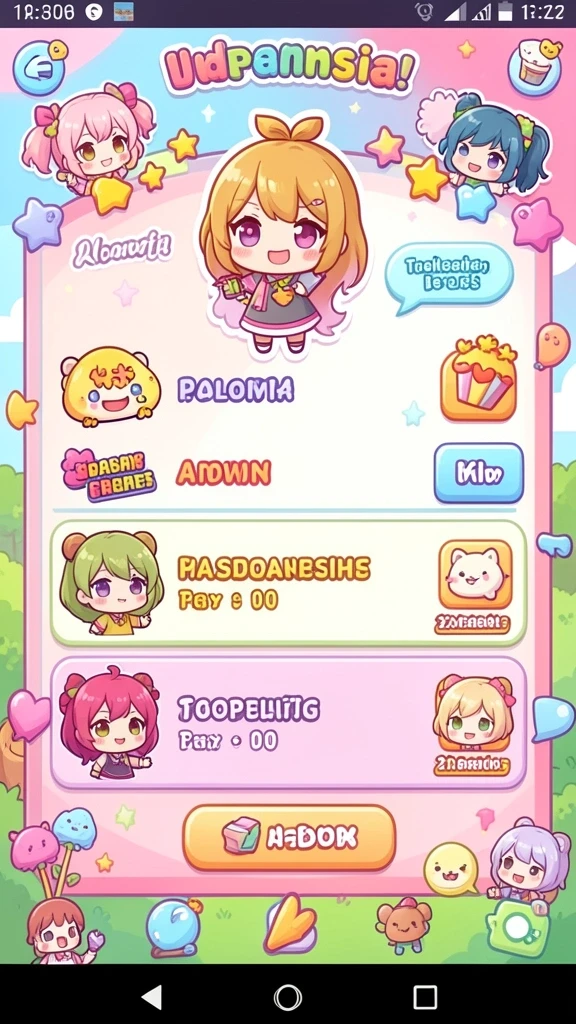Open the red-haired character card

coord(288,723)
